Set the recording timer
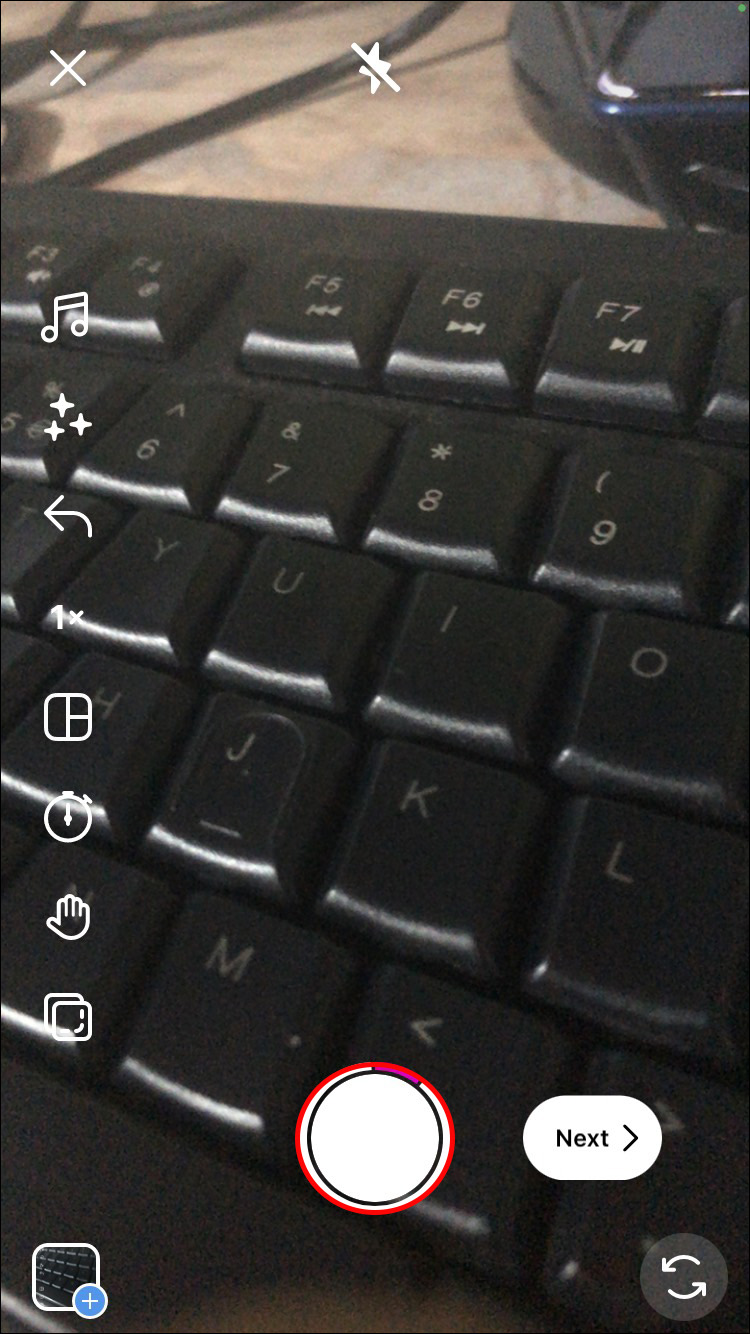Screen dimensions: 750x1334 coord(68,817)
